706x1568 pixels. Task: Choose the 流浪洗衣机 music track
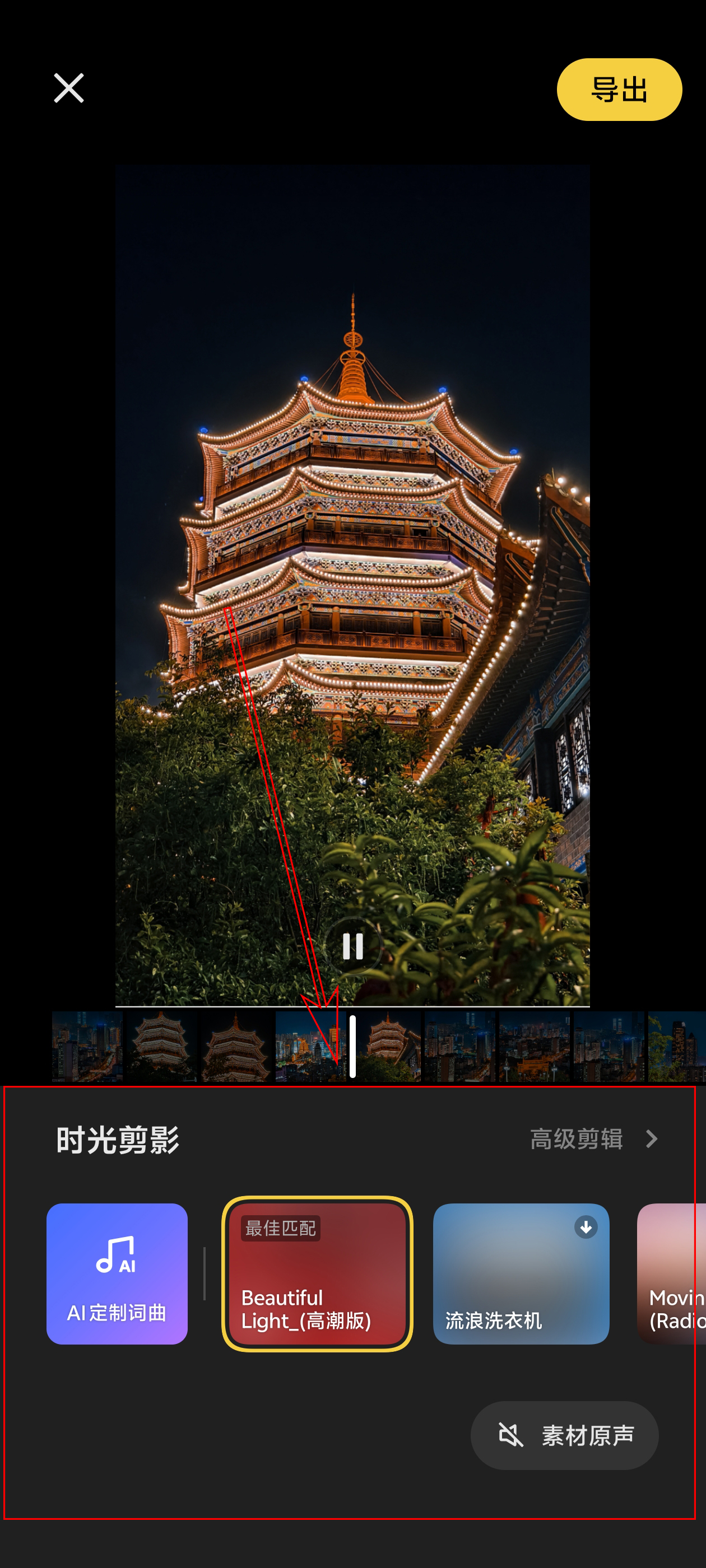(520, 1273)
